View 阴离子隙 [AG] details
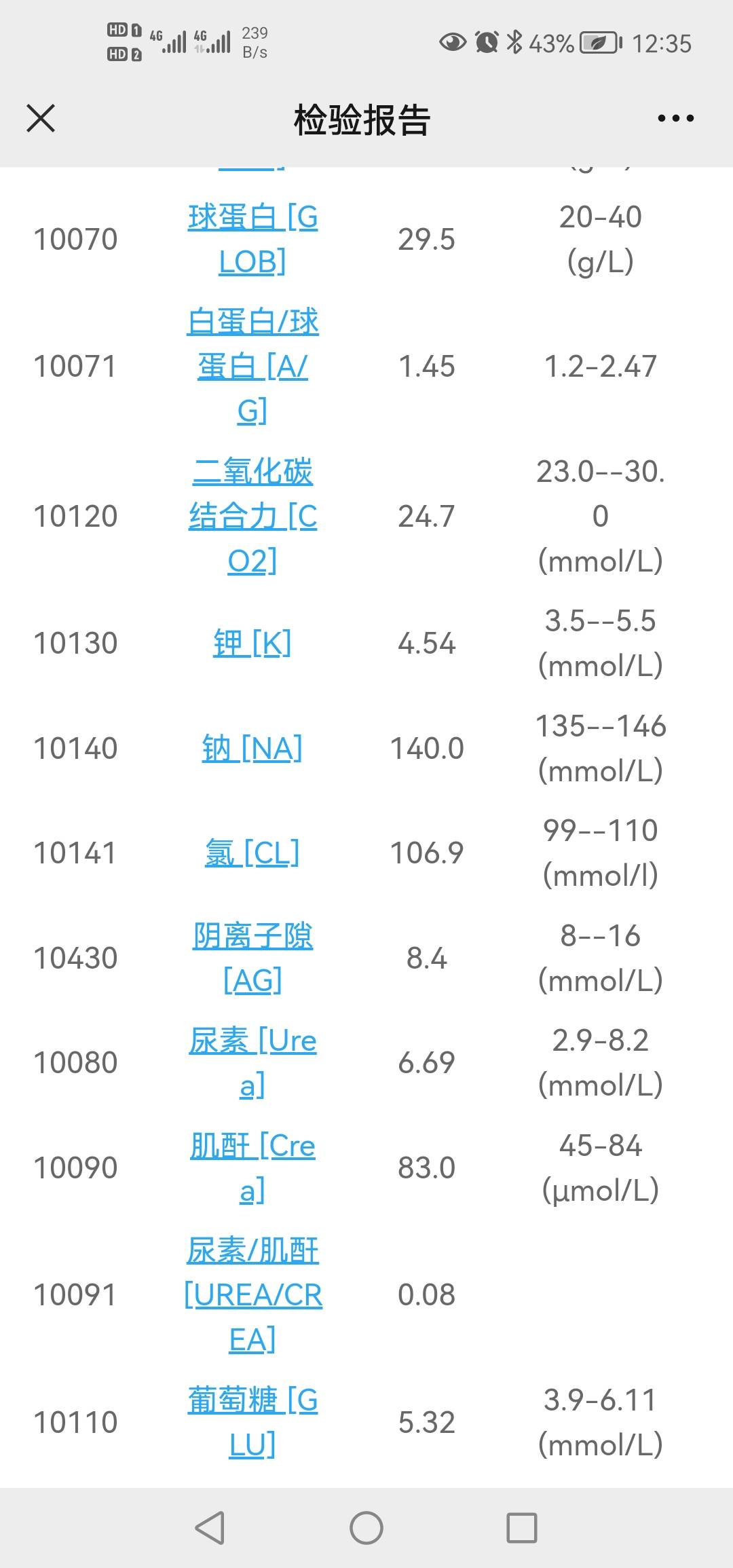The image size is (733, 1568). click(x=255, y=957)
